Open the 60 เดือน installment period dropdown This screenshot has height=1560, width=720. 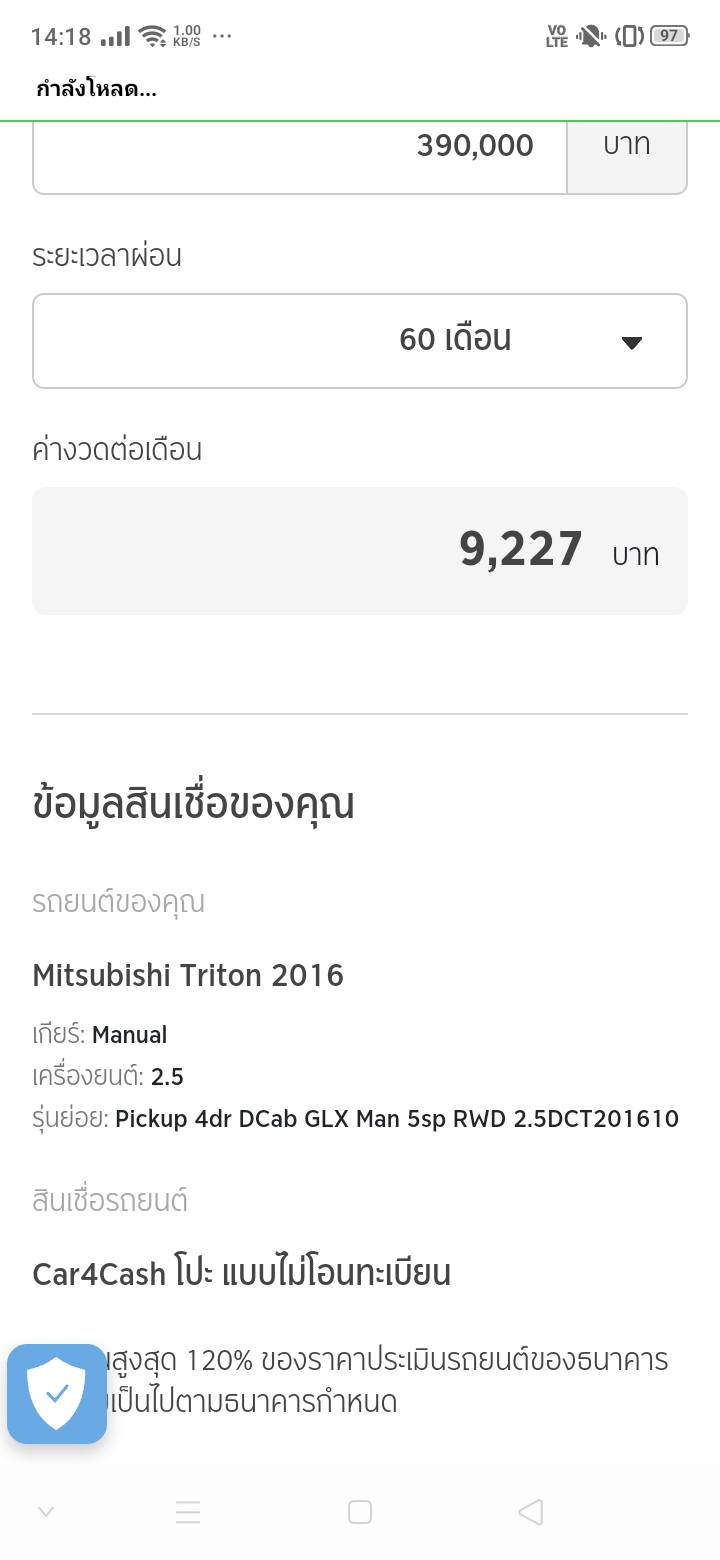click(x=360, y=341)
